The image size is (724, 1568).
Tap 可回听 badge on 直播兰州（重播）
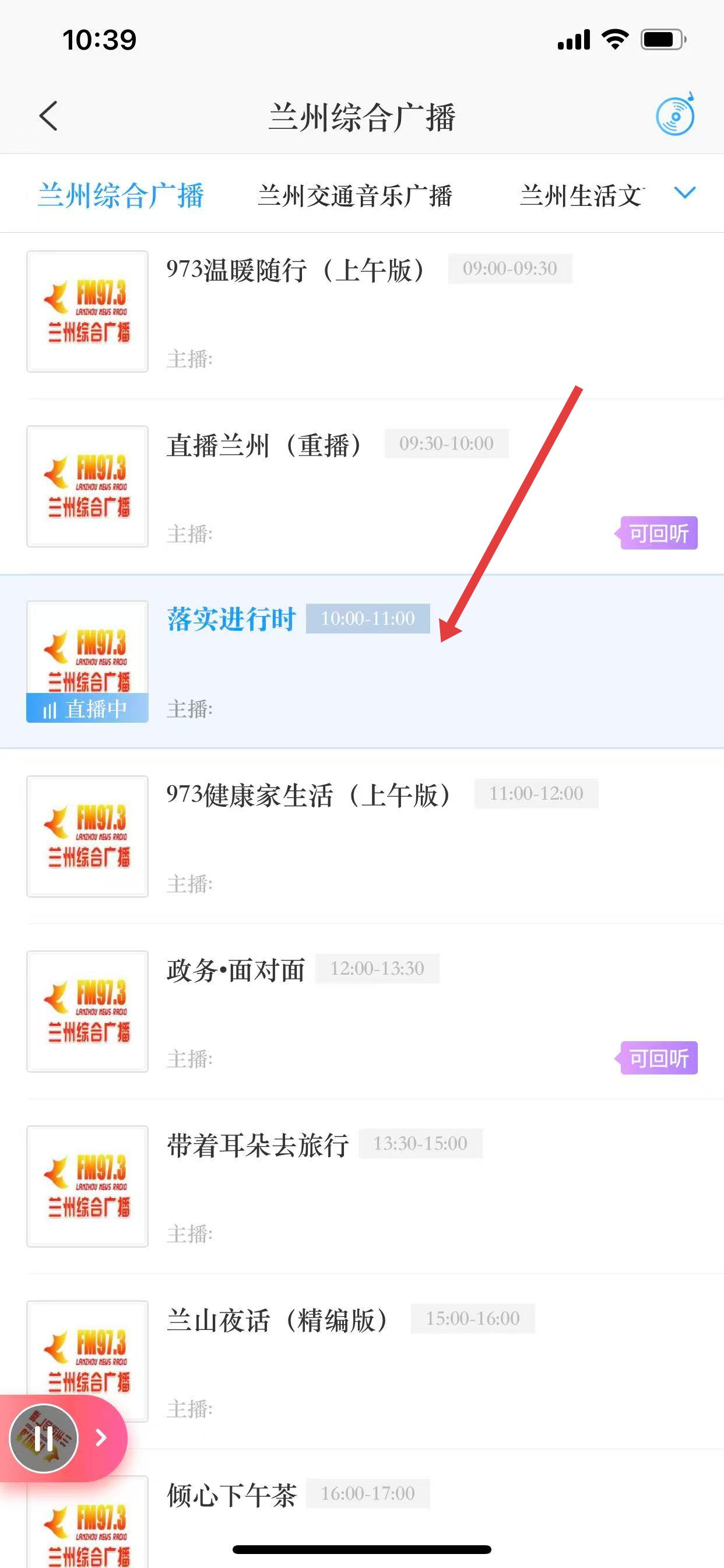(658, 533)
